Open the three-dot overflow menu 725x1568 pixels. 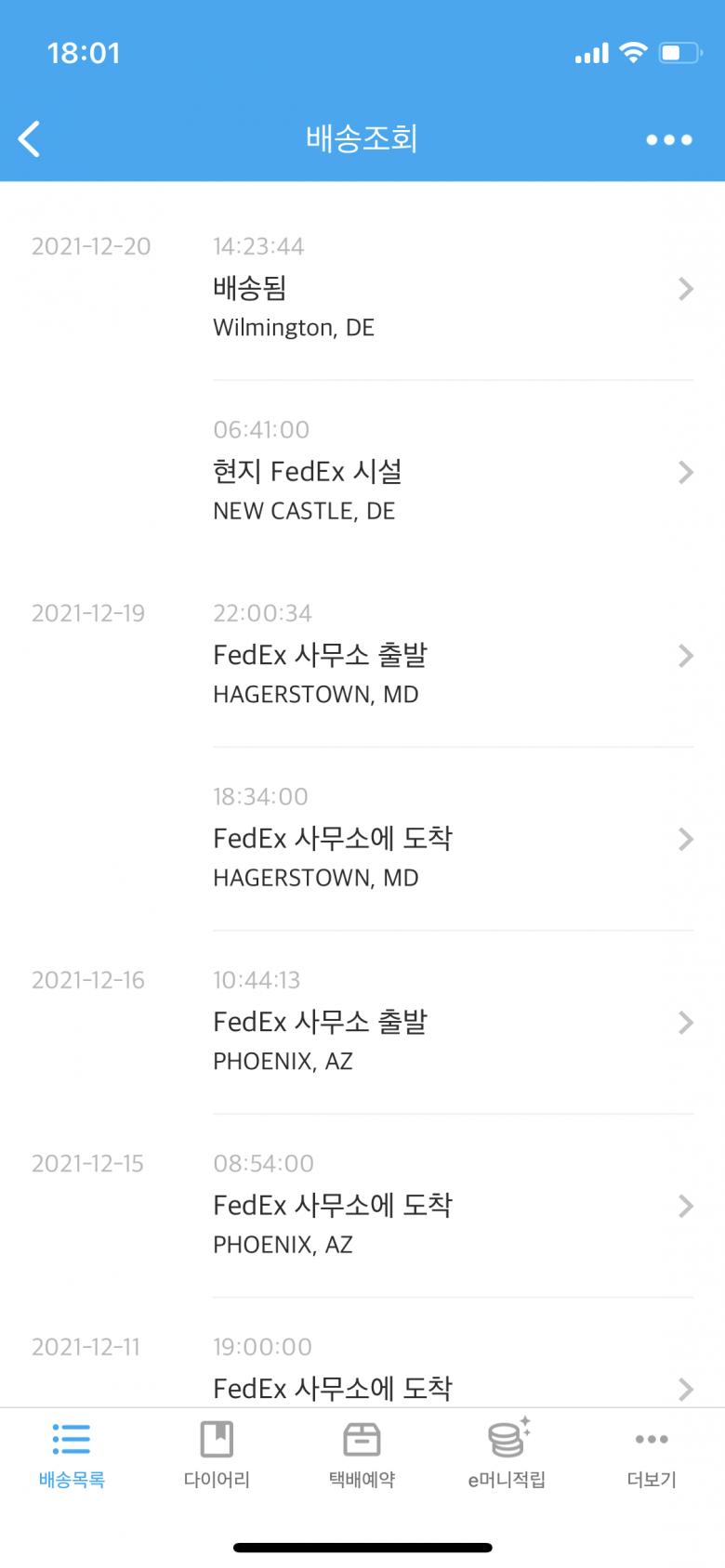tap(669, 139)
